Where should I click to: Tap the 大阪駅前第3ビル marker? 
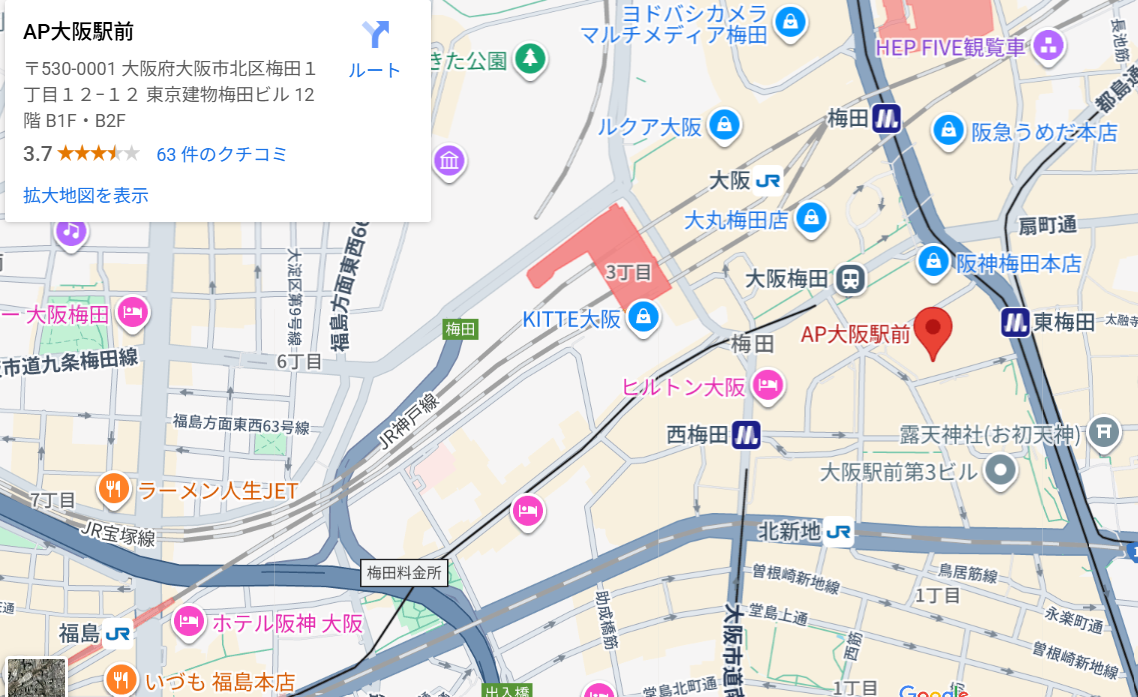[1000, 469]
